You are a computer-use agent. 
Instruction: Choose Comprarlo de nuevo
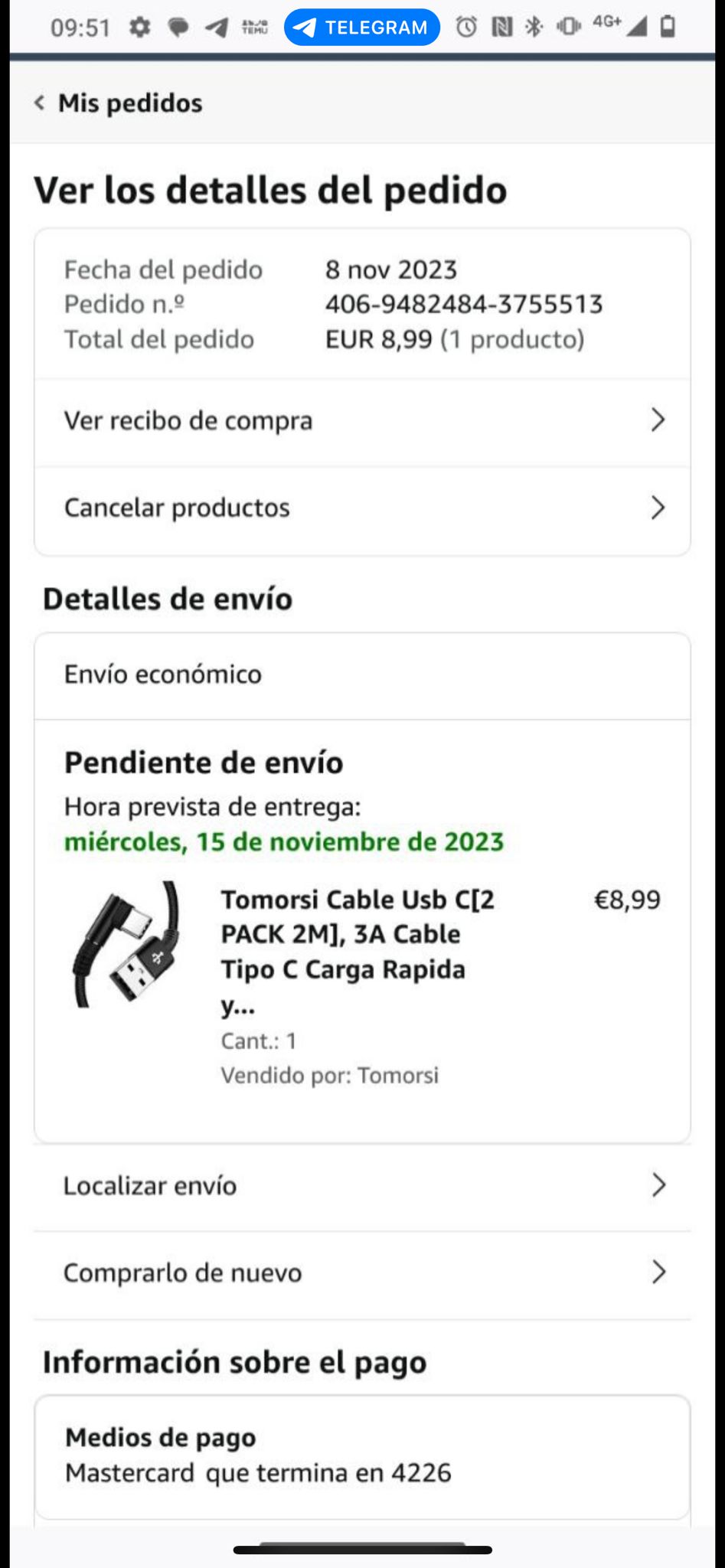(x=362, y=1273)
